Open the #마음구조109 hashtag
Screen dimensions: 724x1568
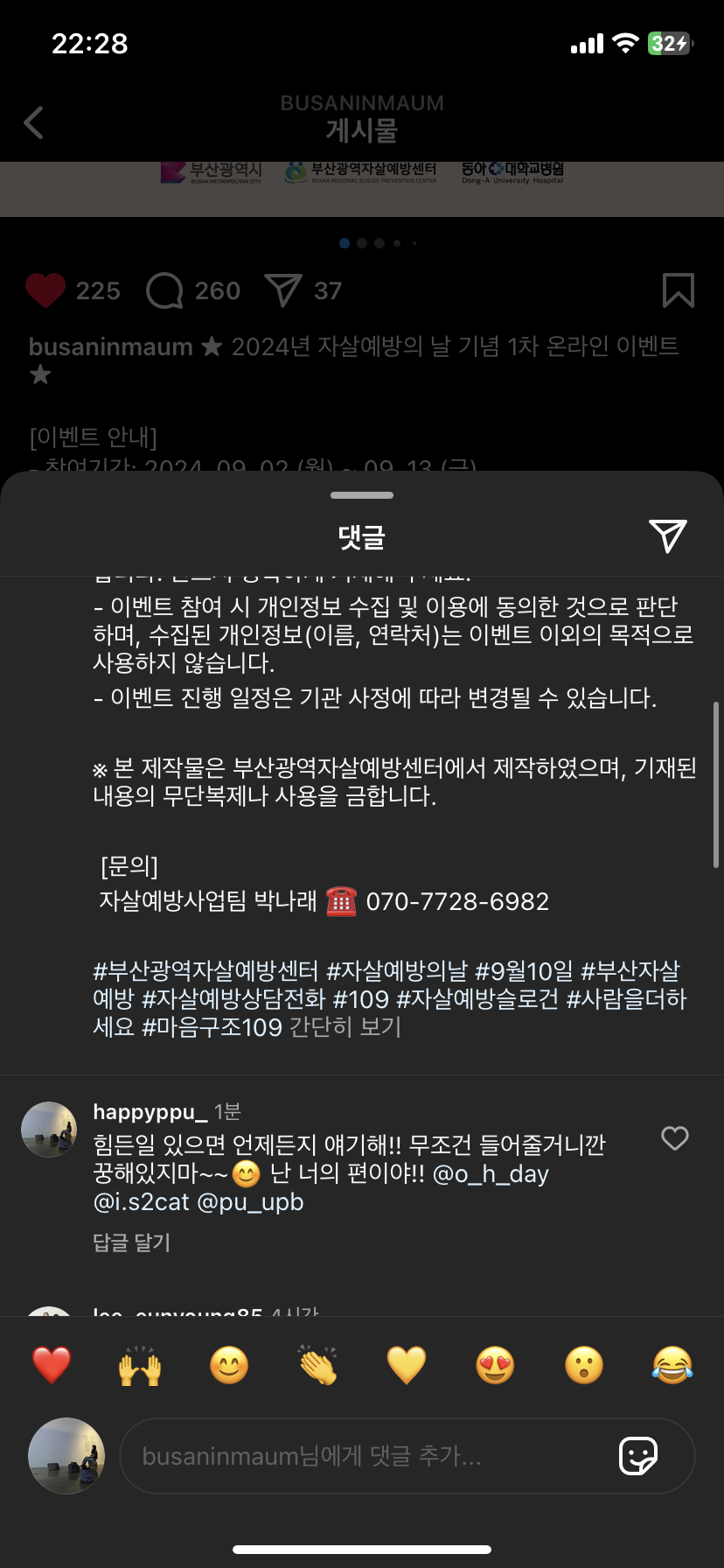pyautogui.click(x=212, y=1027)
